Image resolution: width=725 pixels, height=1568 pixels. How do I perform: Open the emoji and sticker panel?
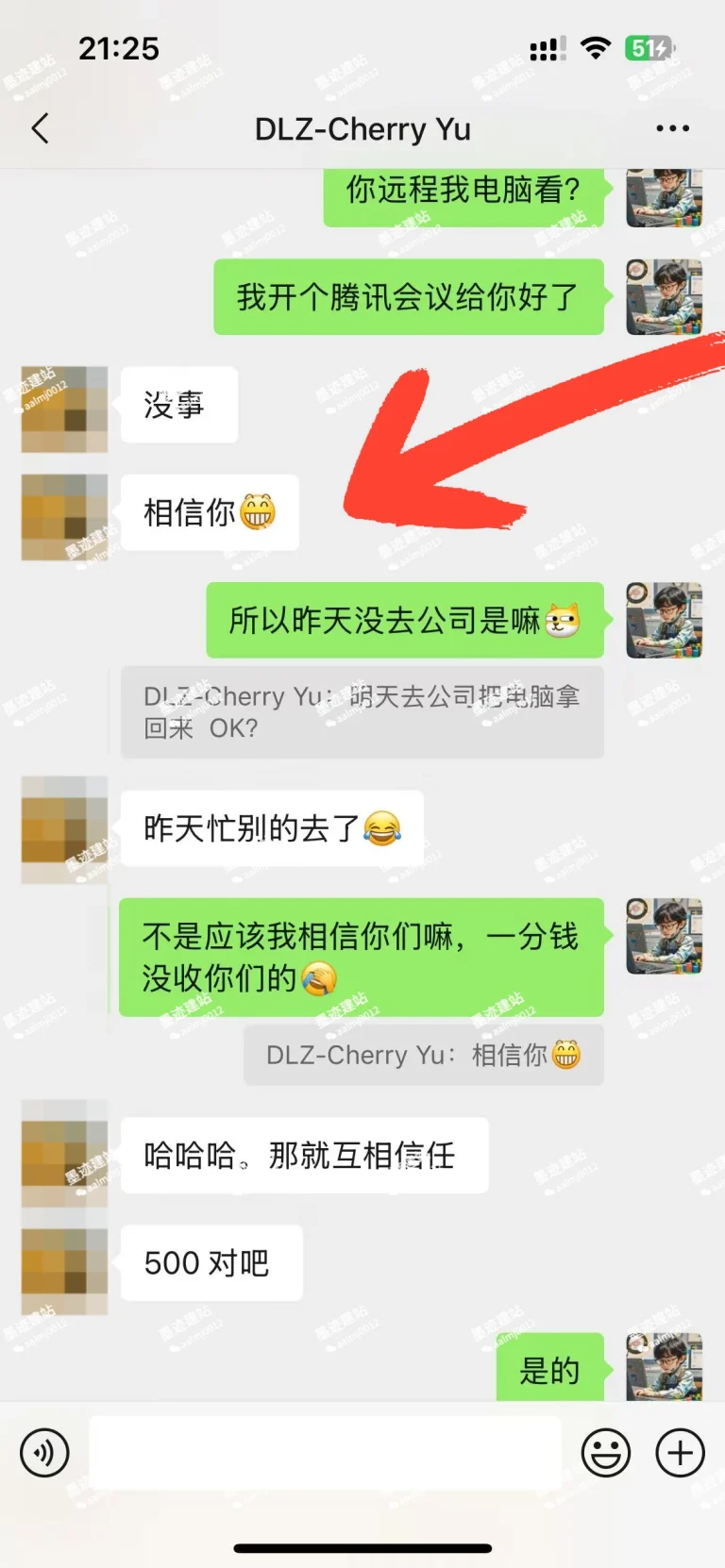coord(605,1453)
